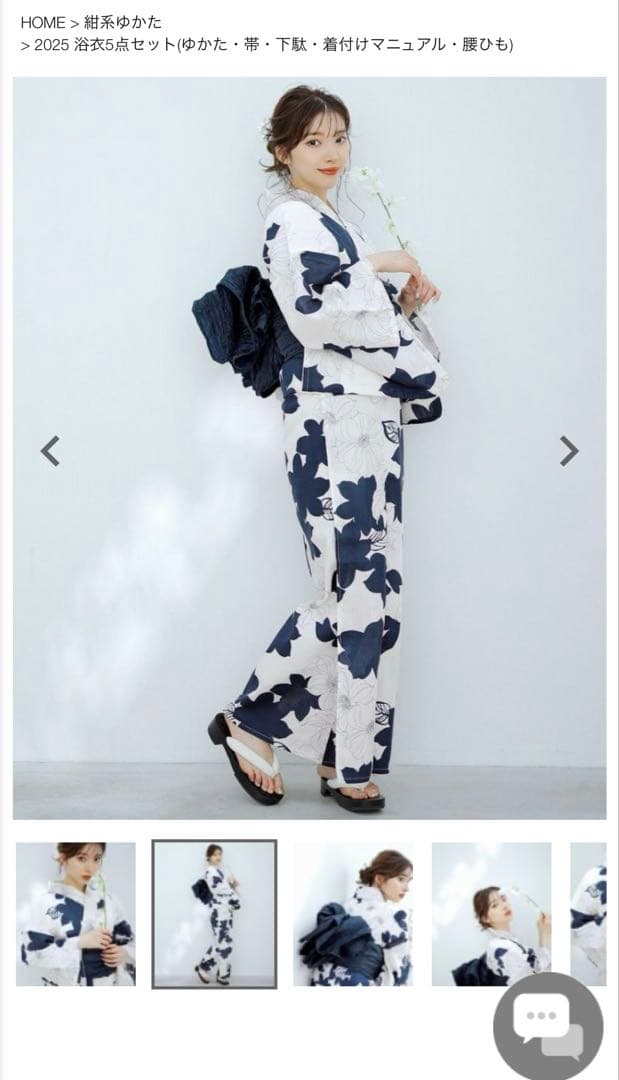Select the full-body side view thumbnail

click(x=214, y=914)
